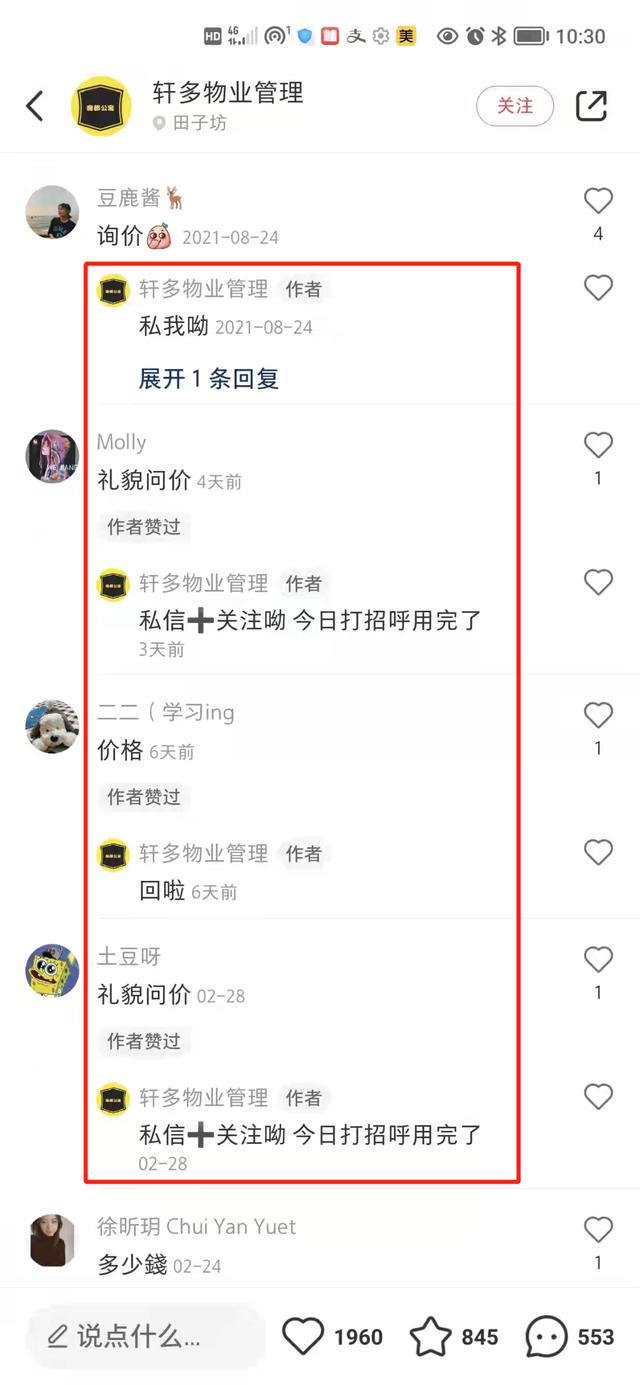
Task: Open comments via bottom speech-bubble icon
Action: [x=546, y=1337]
